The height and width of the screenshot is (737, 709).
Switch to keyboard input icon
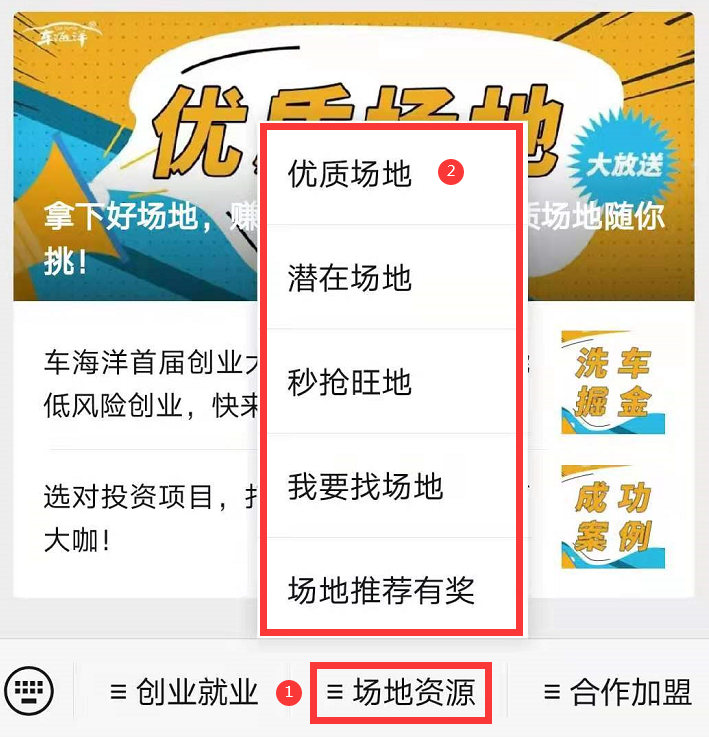pyautogui.click(x=29, y=690)
